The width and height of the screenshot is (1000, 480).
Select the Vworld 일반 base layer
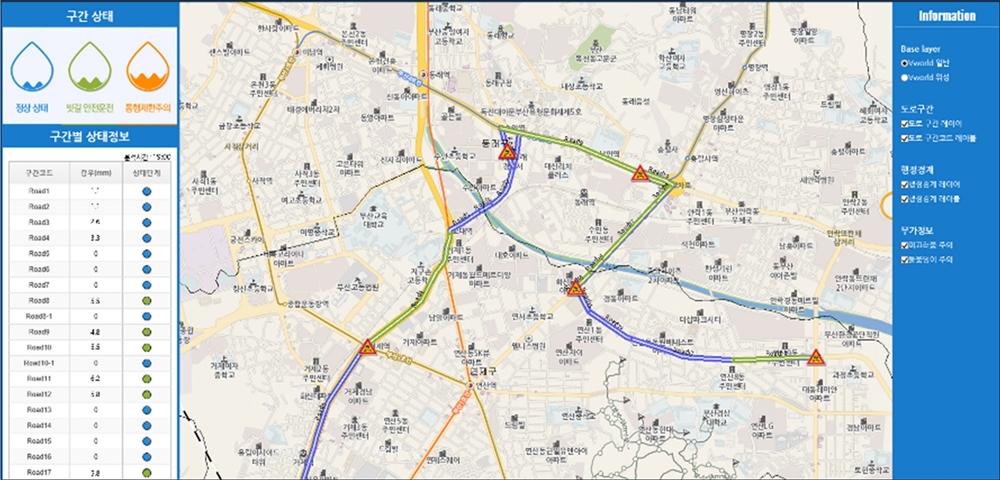pyautogui.click(x=904, y=62)
